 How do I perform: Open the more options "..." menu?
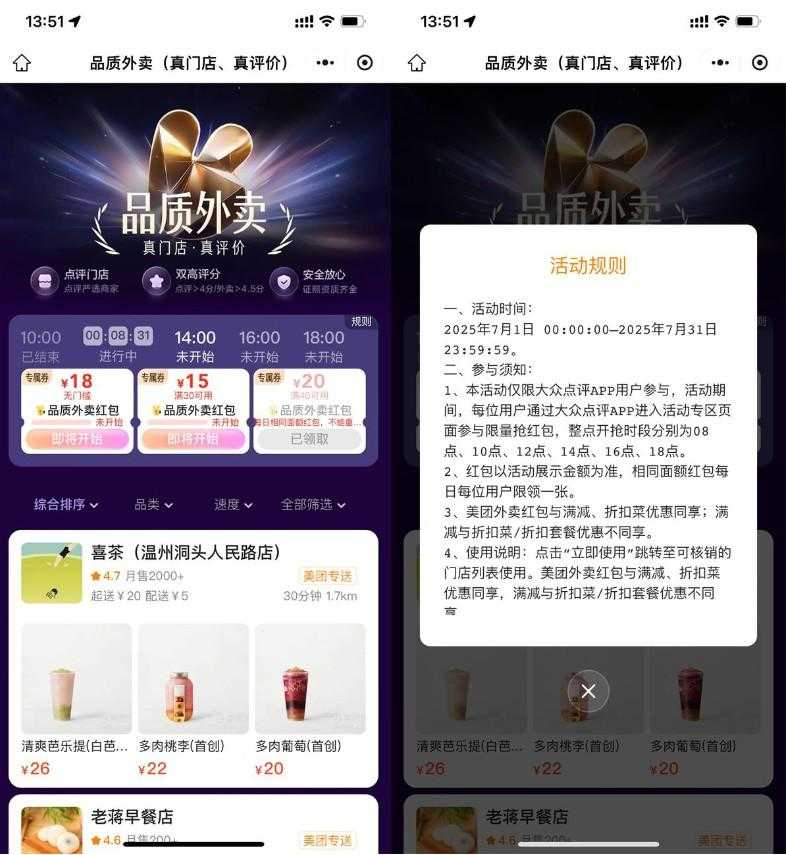coord(324,62)
